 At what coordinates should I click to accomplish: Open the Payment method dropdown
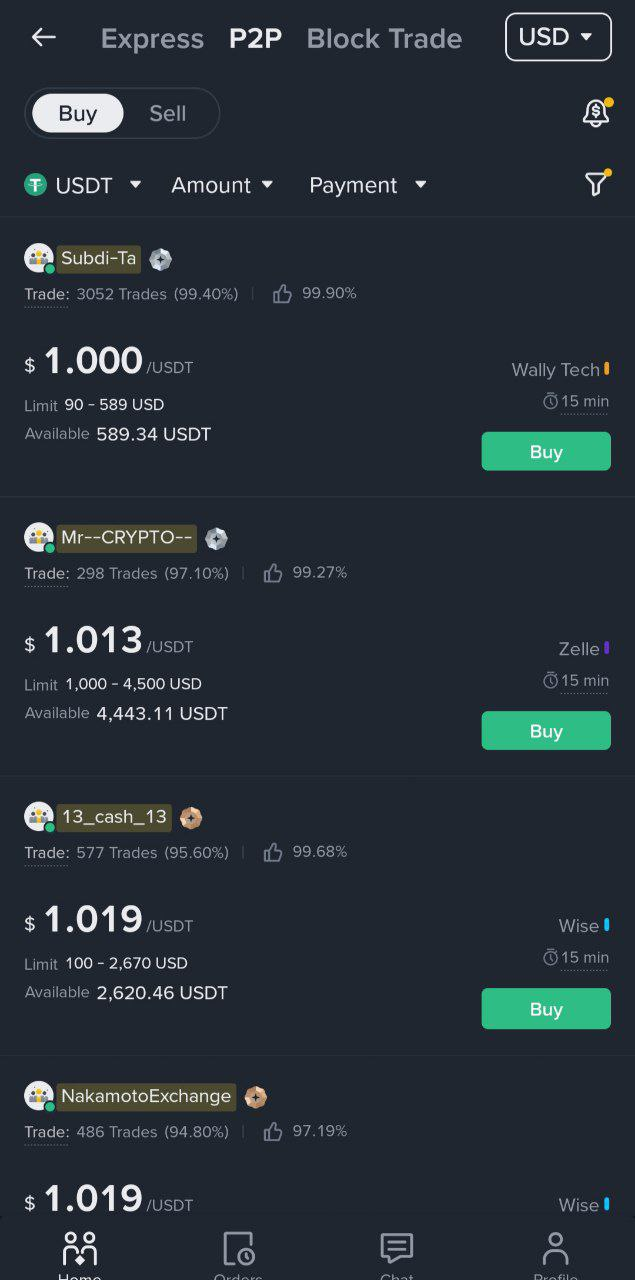(x=367, y=185)
